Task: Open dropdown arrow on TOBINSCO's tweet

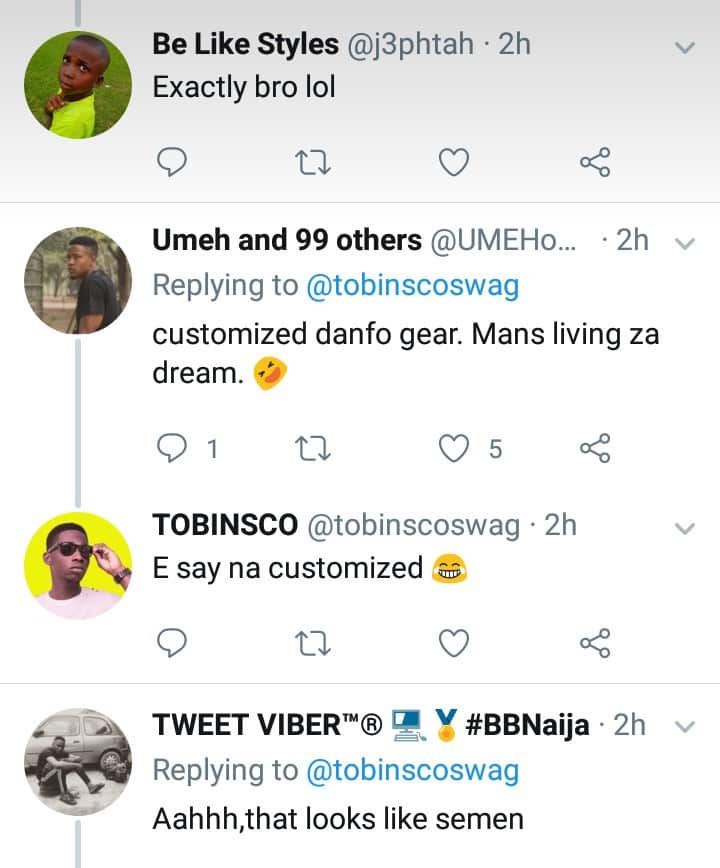Action: point(685,528)
